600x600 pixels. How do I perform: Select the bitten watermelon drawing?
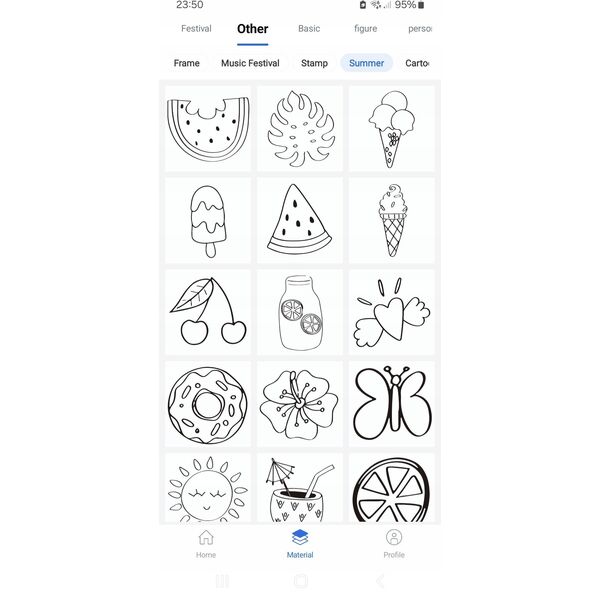[x=207, y=128]
